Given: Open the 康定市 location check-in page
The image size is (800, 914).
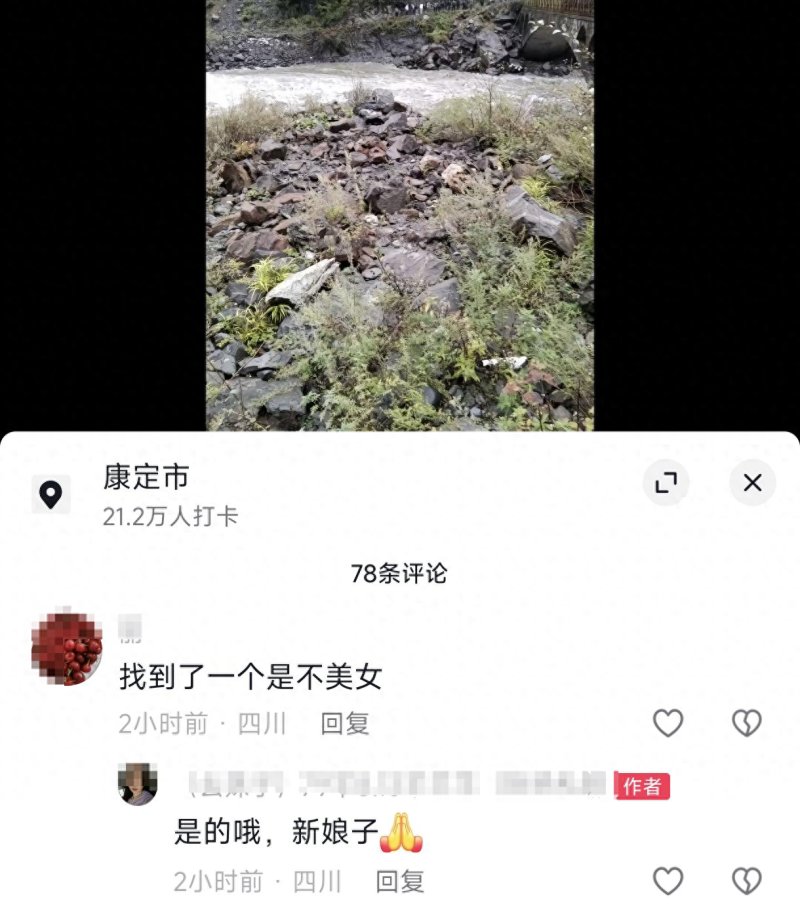Looking at the screenshot, I should tap(146, 478).
